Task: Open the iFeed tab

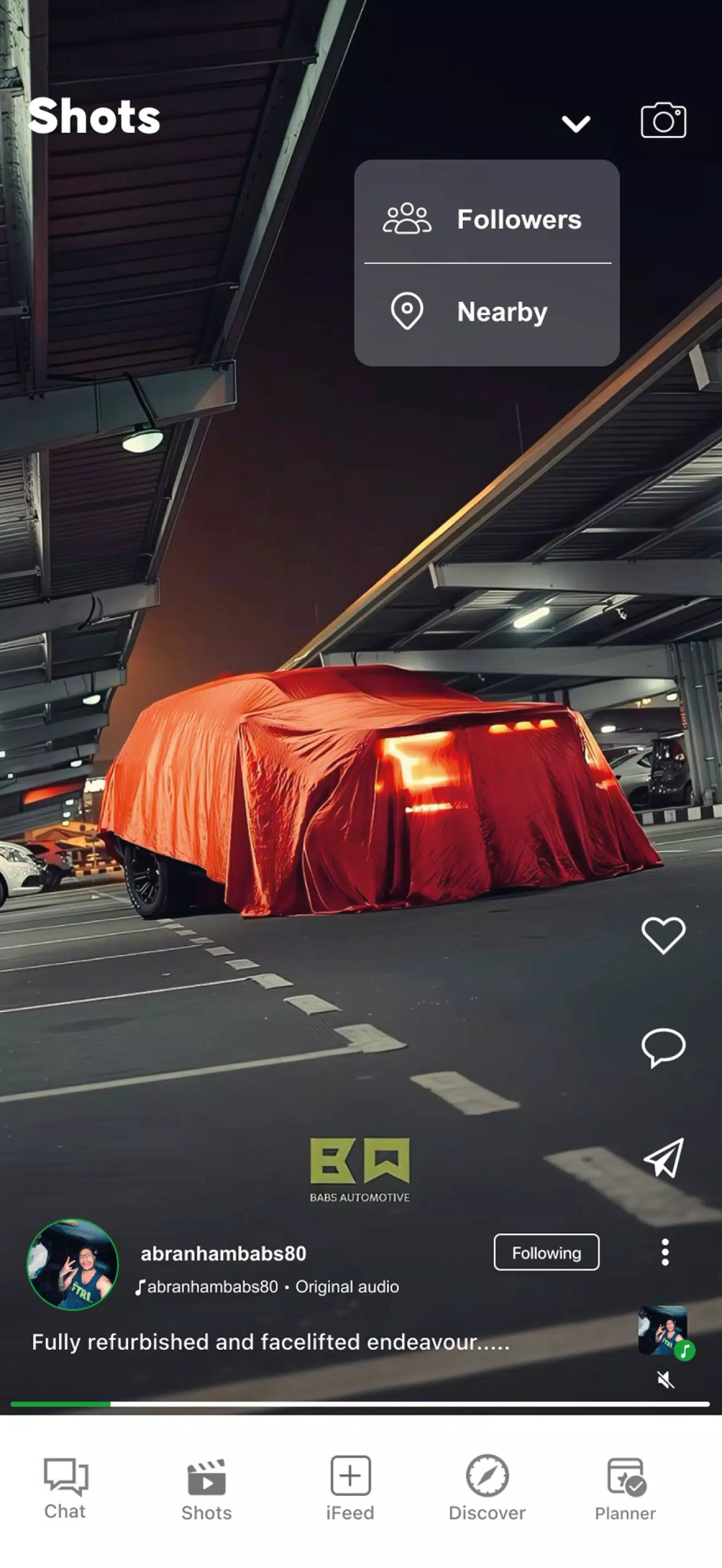Action: coord(350,1488)
